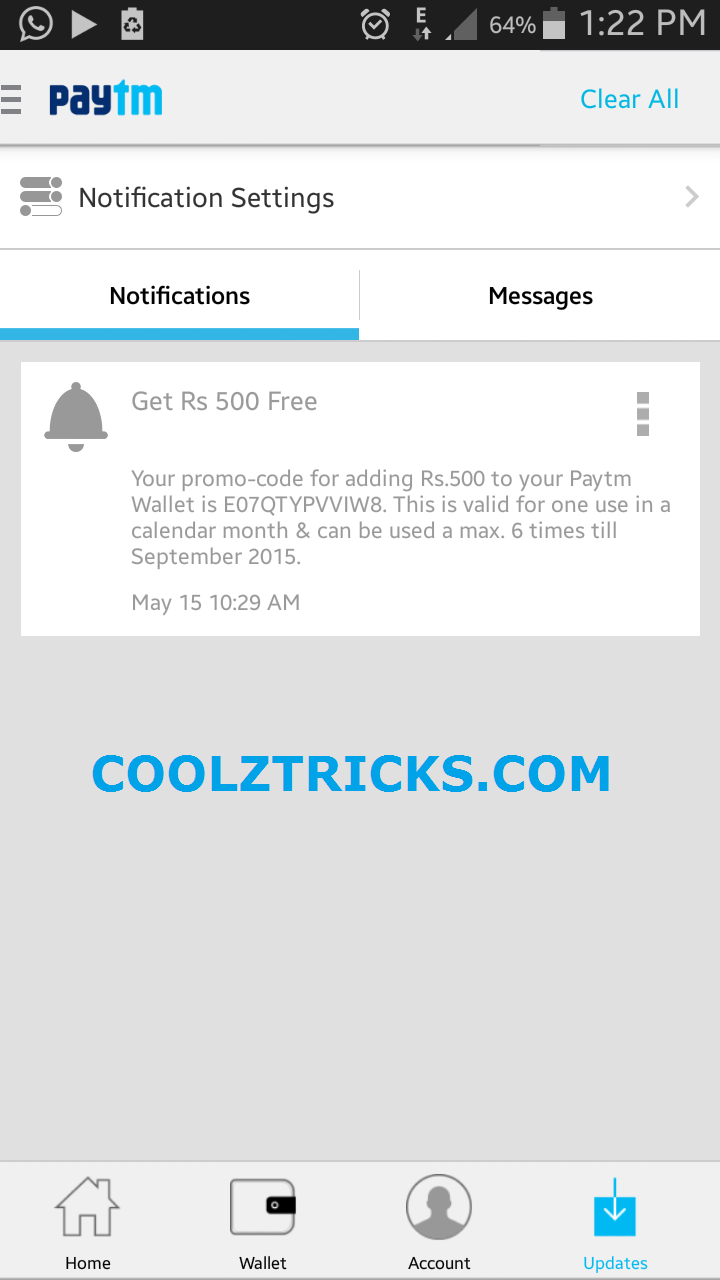The image size is (720, 1280).
Task: Select the Notifications tab
Action: 180,296
